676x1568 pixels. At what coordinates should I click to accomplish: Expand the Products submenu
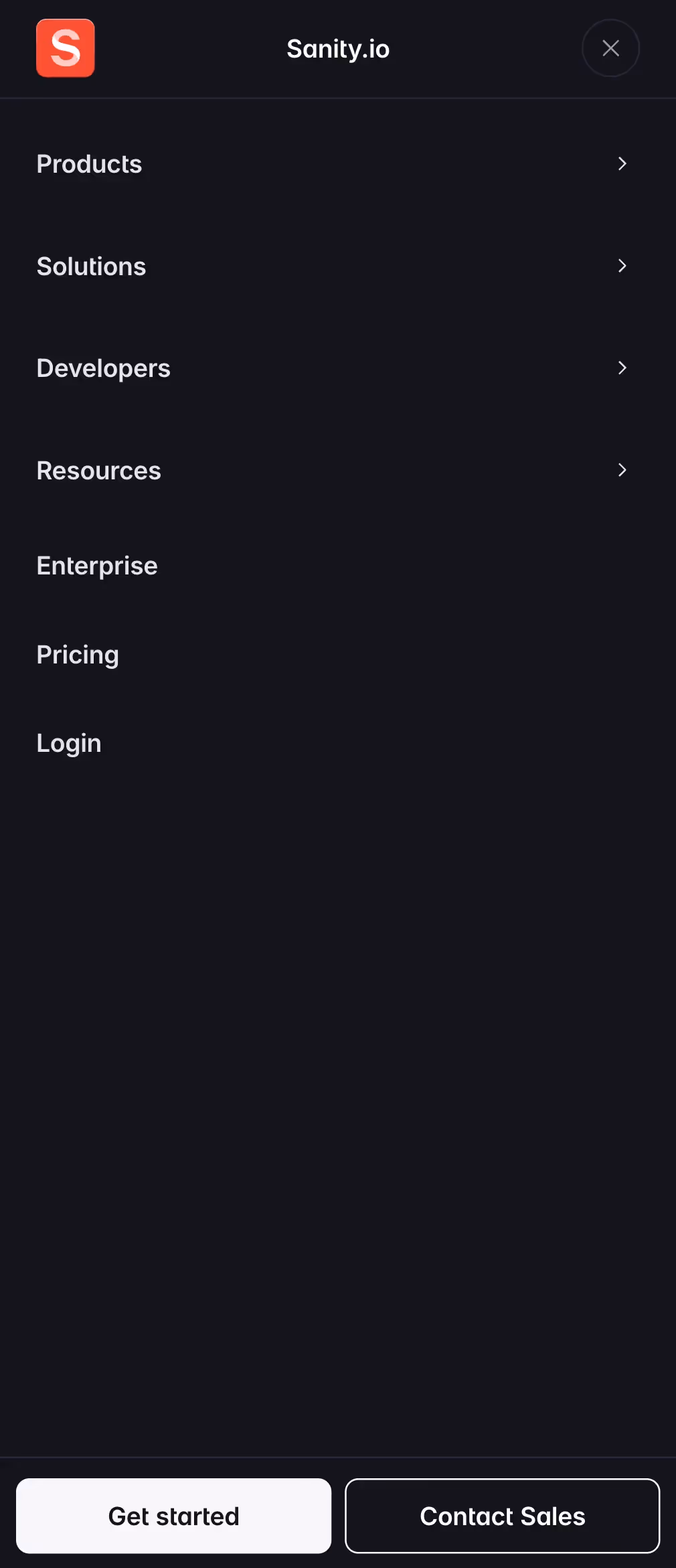[x=331, y=164]
